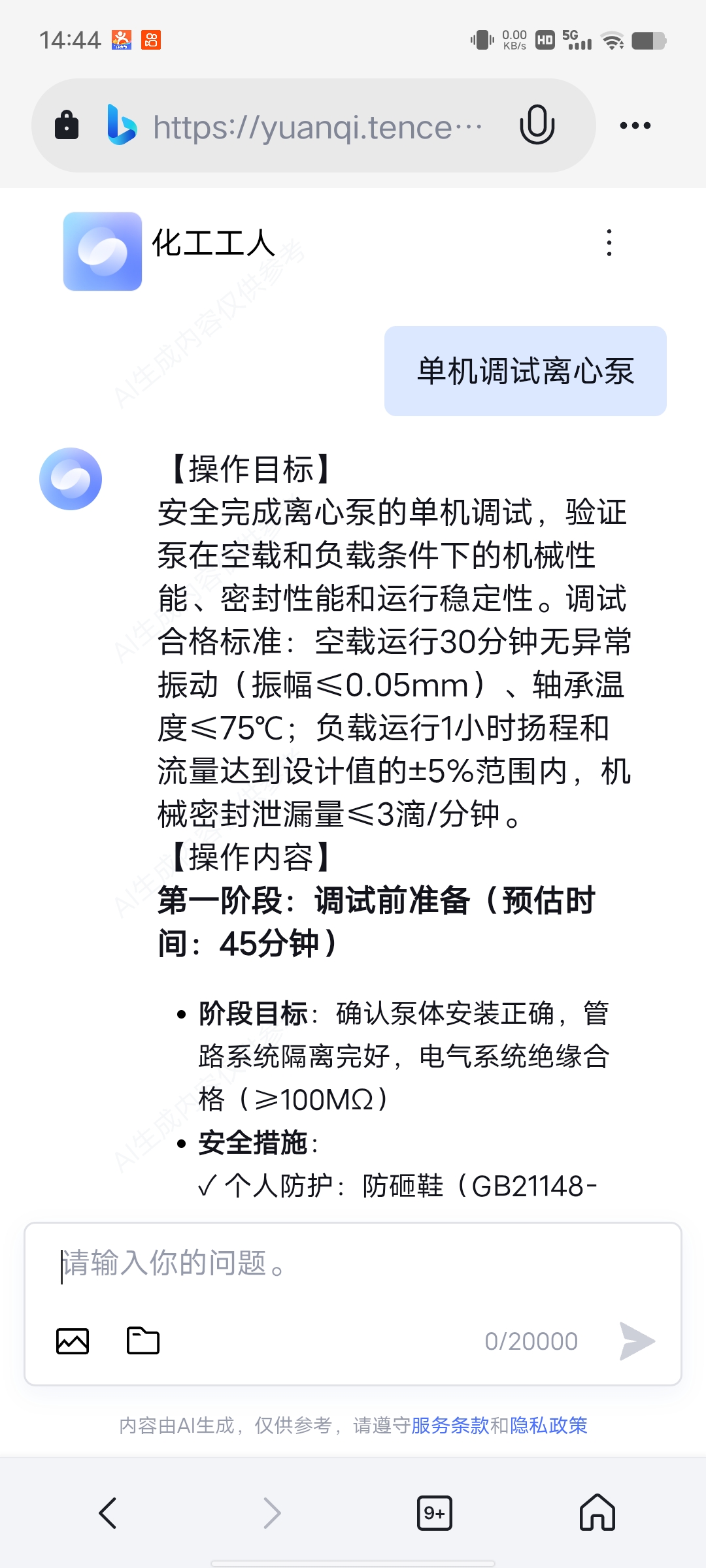Tap the back navigation arrow
Image resolution: width=706 pixels, height=1568 pixels.
[108, 1513]
